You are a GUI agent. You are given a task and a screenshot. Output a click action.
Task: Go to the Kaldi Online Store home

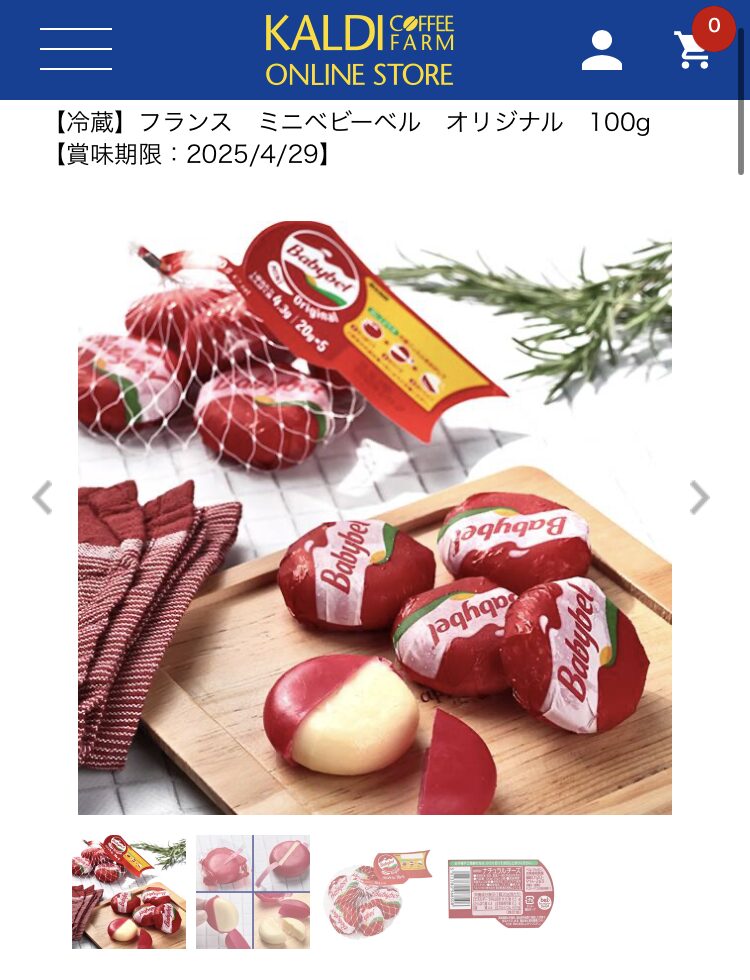pyautogui.click(x=359, y=50)
